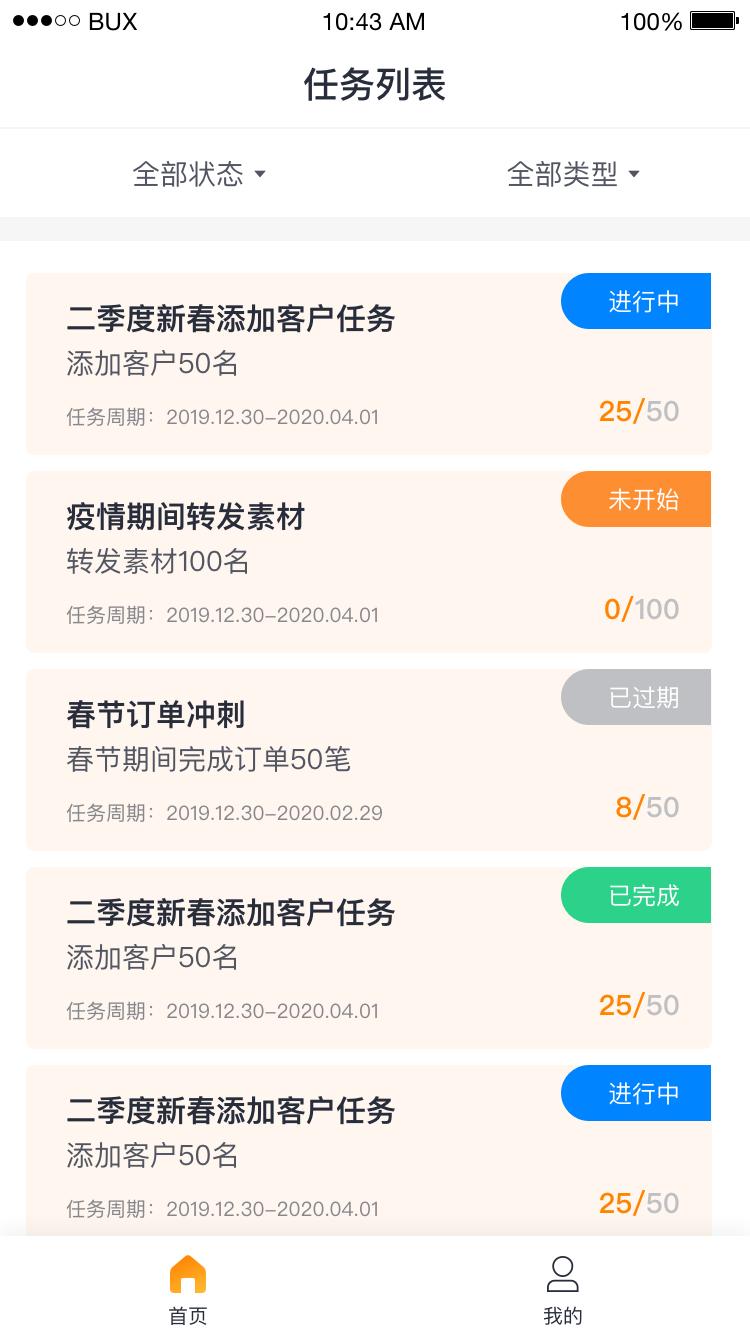This screenshot has width=750, height=1334.
Task: Tap the battery indicator in status bar
Action: 711,20
